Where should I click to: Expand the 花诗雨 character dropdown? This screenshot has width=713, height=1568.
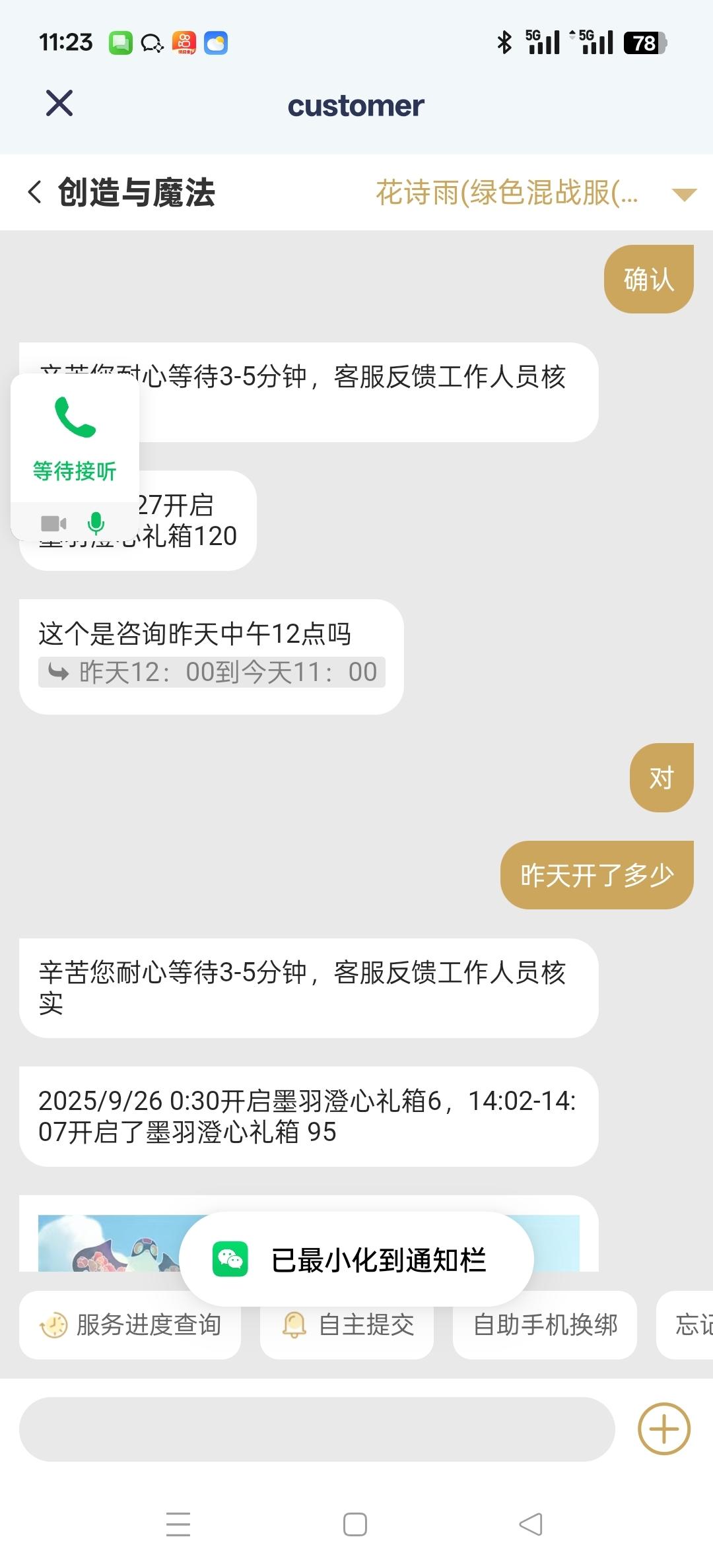click(683, 195)
